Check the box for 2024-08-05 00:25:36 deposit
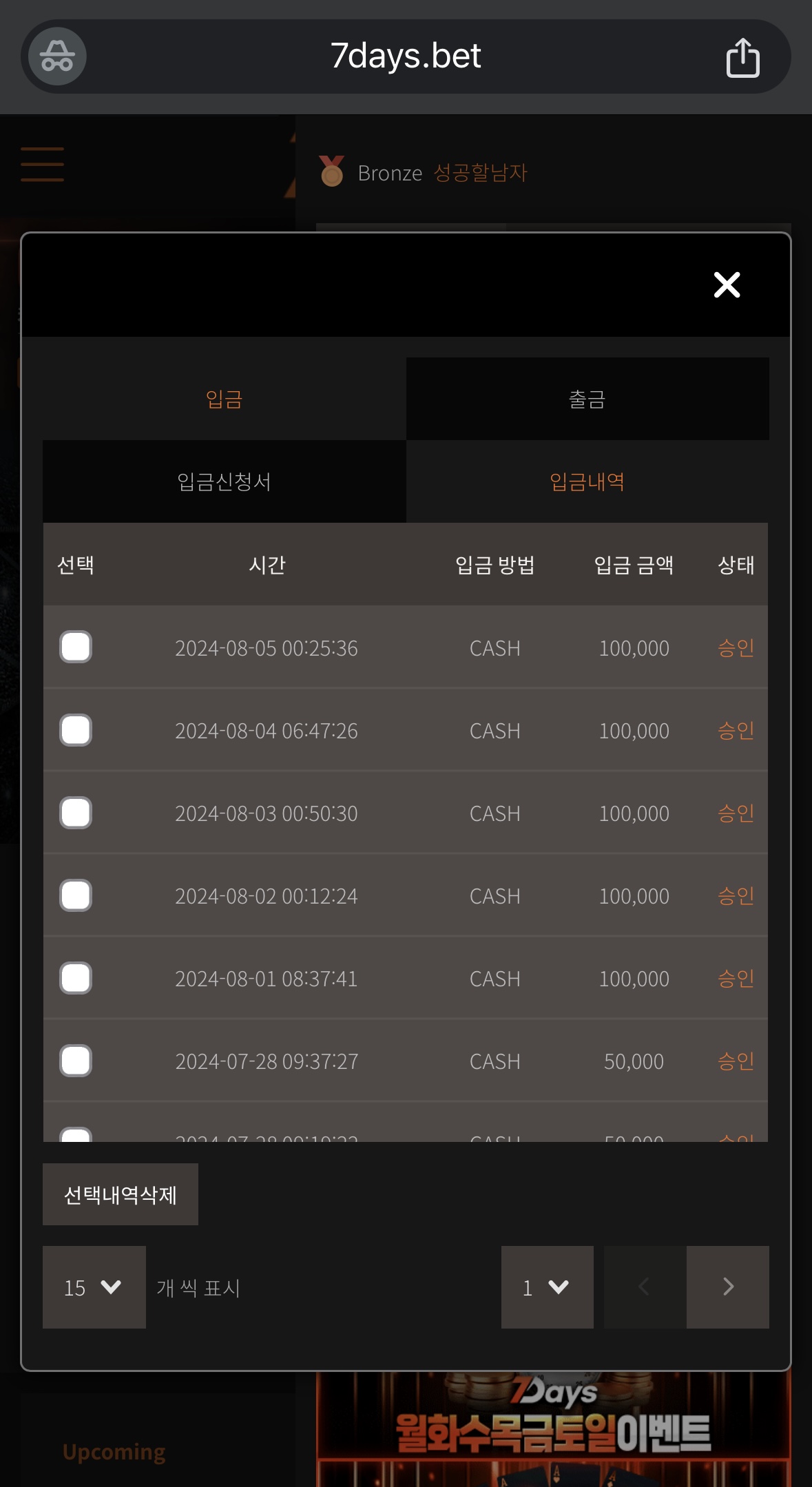 [76, 647]
